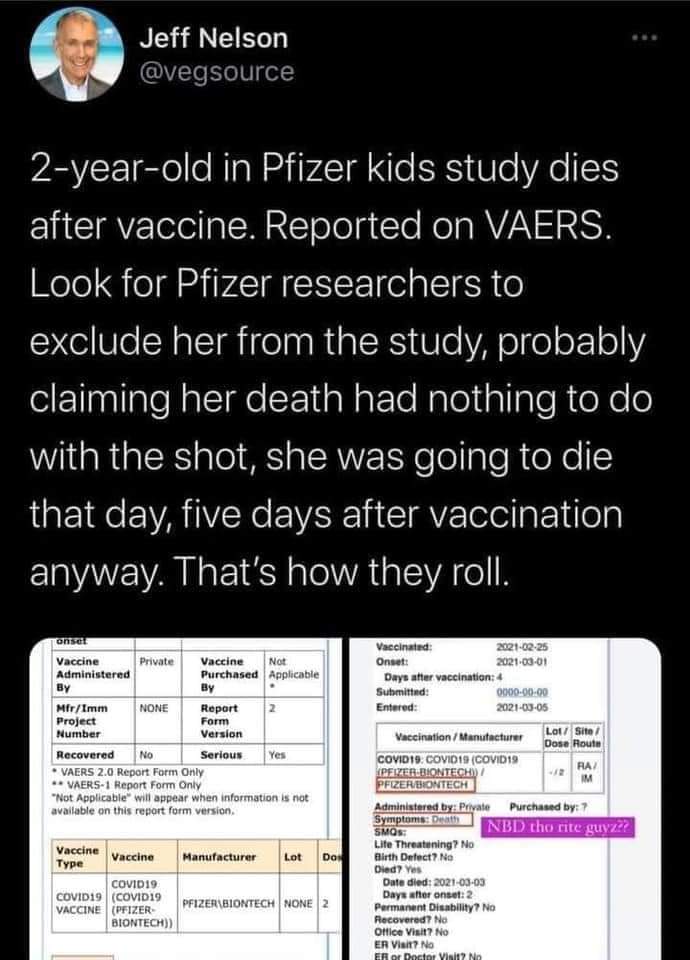Image resolution: width=690 pixels, height=960 pixels.
Task: Open Jeff Nelson's profile picture
Action: 74,58
